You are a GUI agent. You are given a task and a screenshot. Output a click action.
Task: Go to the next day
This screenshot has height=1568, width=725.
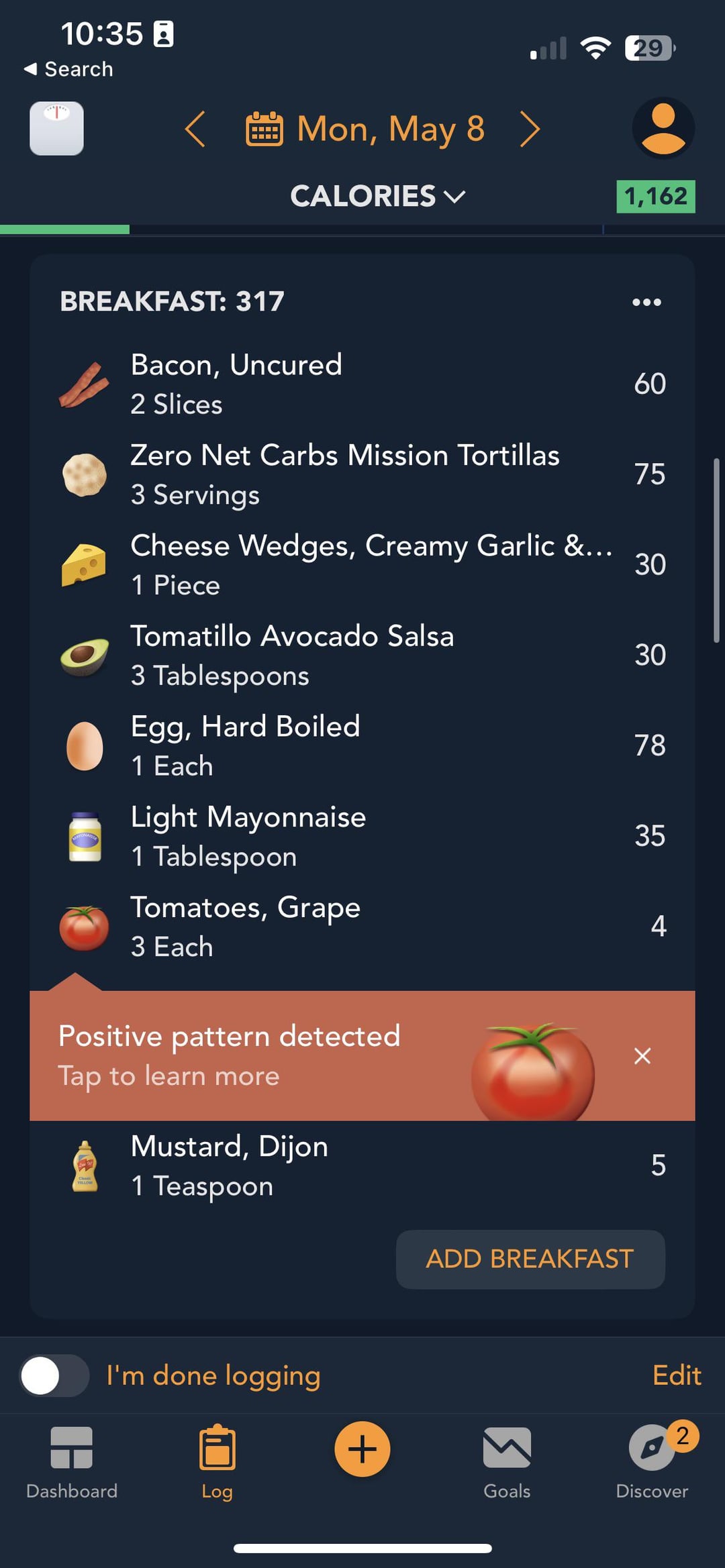pos(530,129)
